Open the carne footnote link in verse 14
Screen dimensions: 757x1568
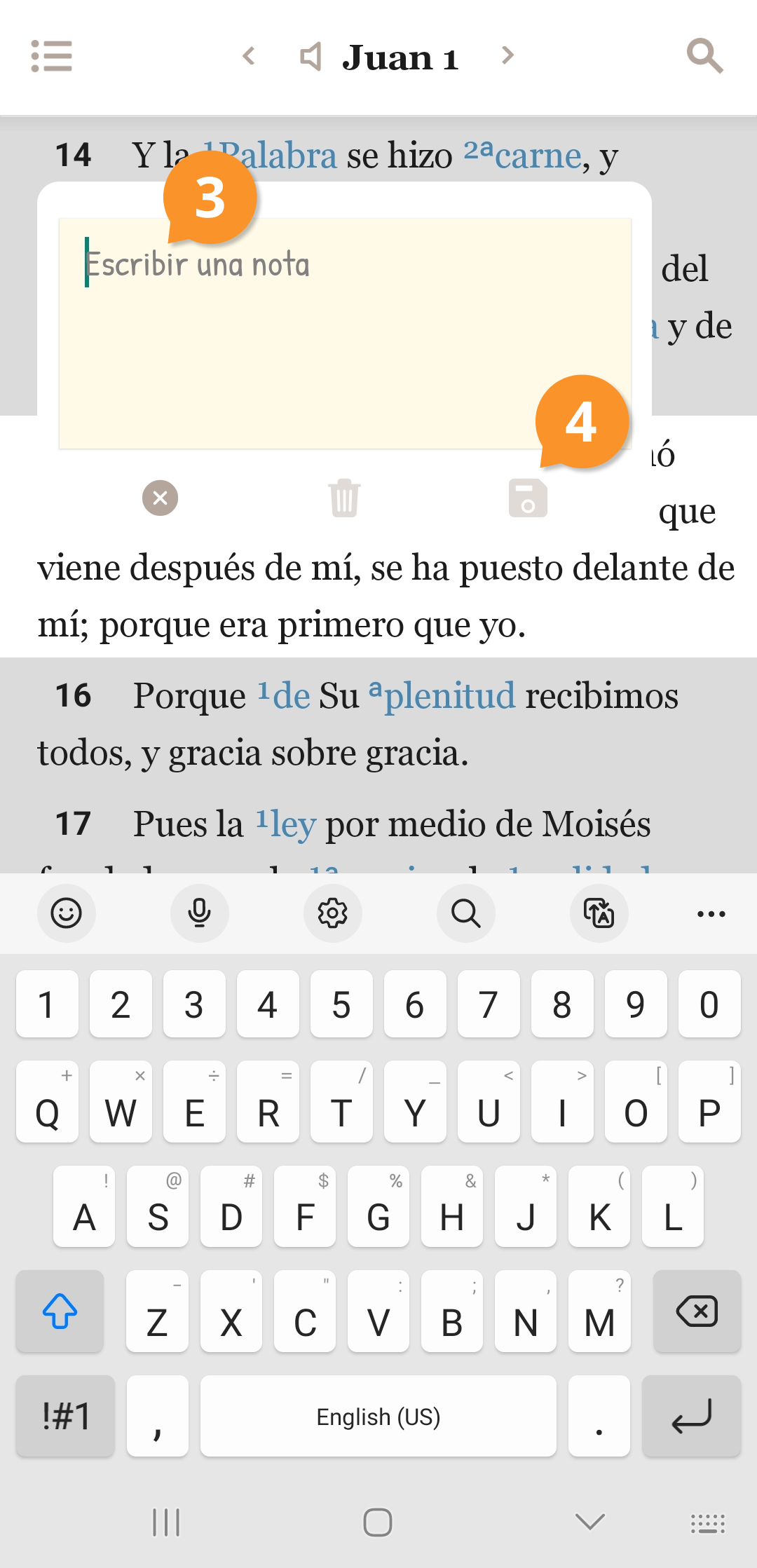(x=538, y=156)
